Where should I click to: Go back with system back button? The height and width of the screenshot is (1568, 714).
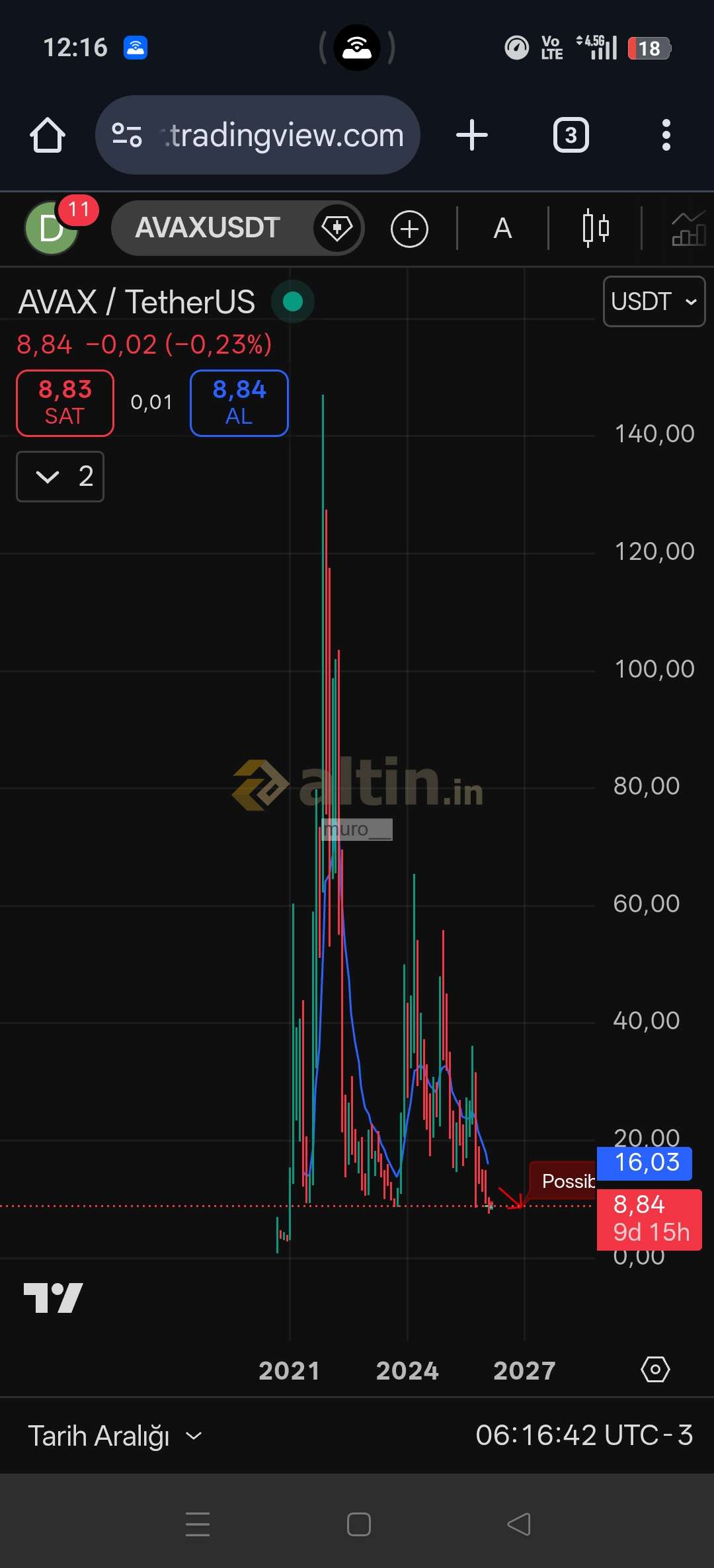(519, 1524)
